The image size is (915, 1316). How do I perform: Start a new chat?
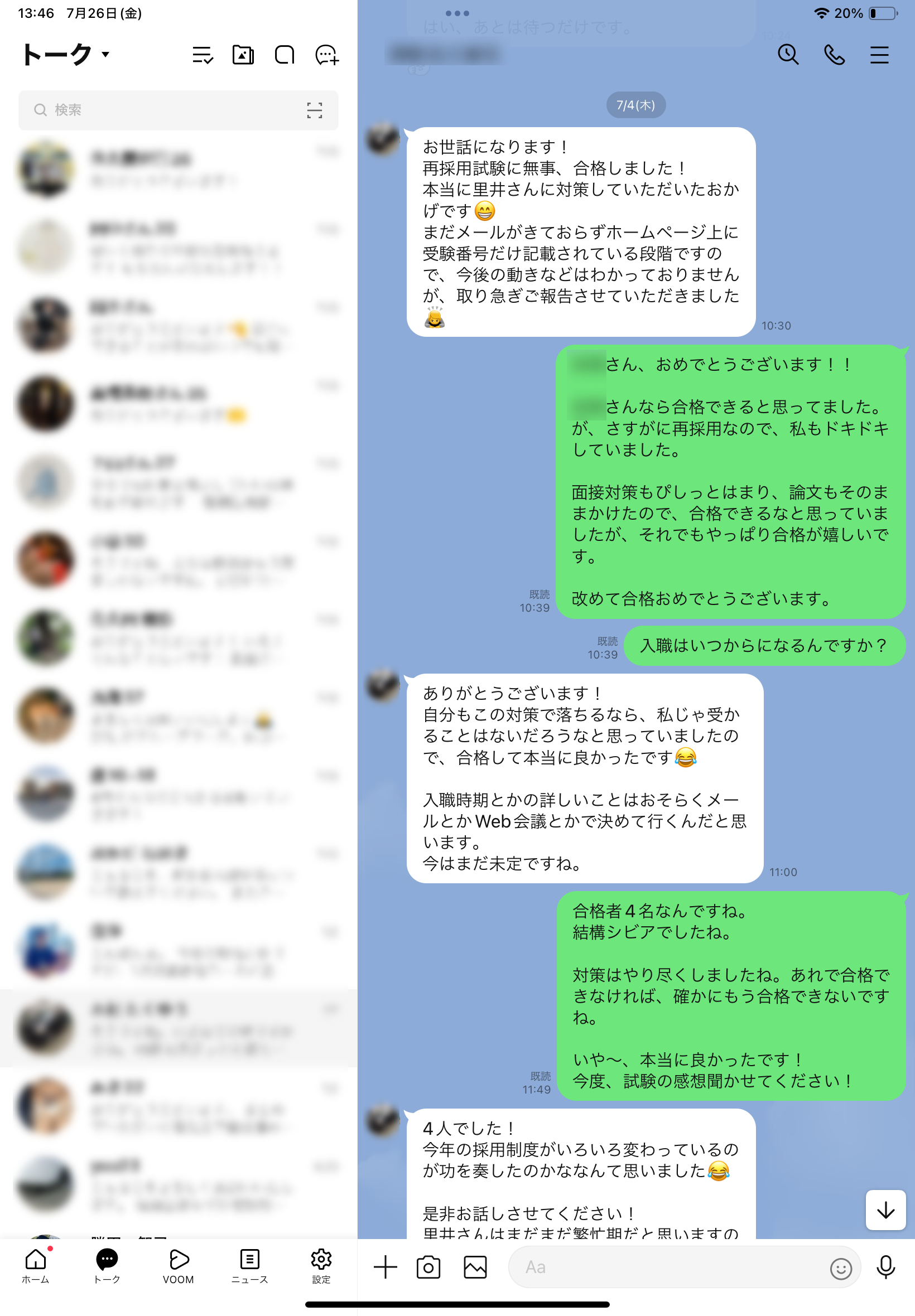(x=327, y=55)
